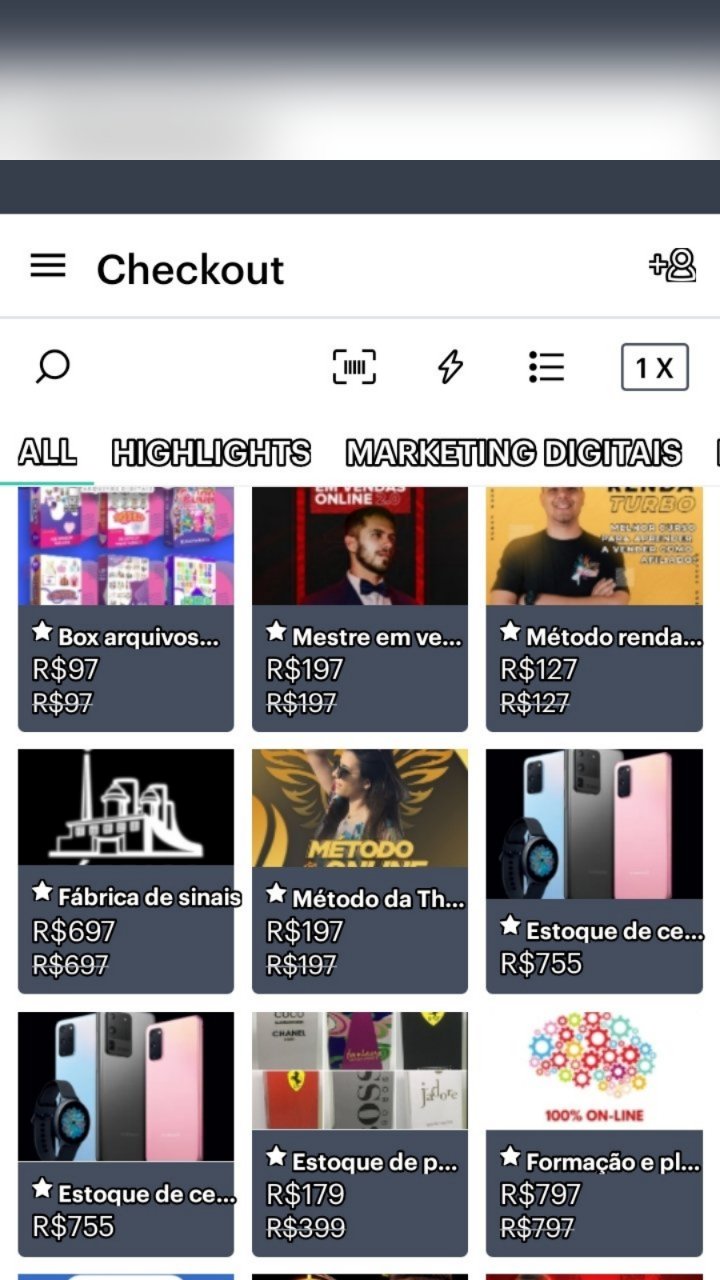
Task: Launch the barcode scanner
Action: click(354, 367)
